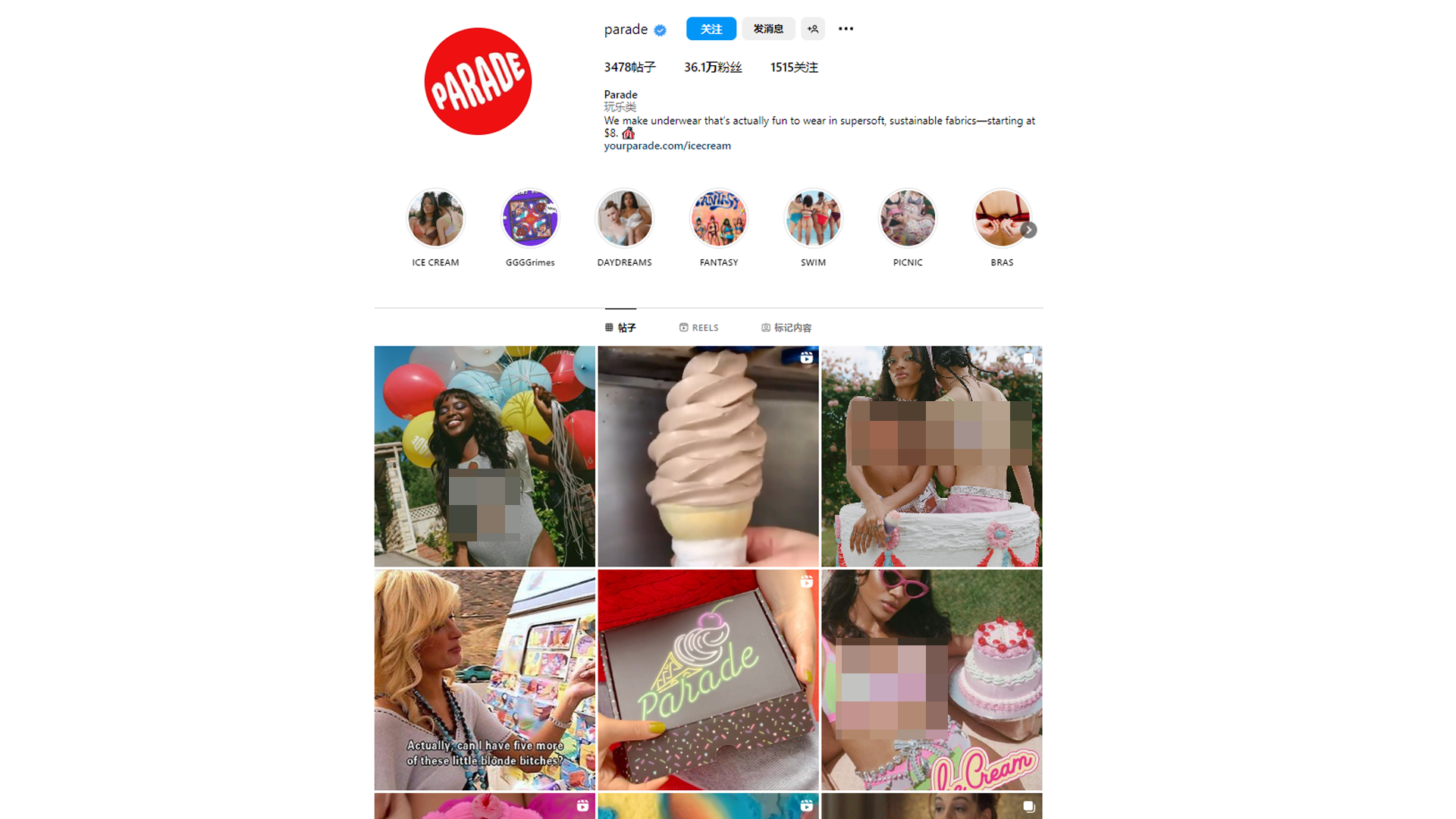Viewport: 1456px width, 819px height.
Task: Open the GGGGrimes story highlight
Action: (x=530, y=218)
